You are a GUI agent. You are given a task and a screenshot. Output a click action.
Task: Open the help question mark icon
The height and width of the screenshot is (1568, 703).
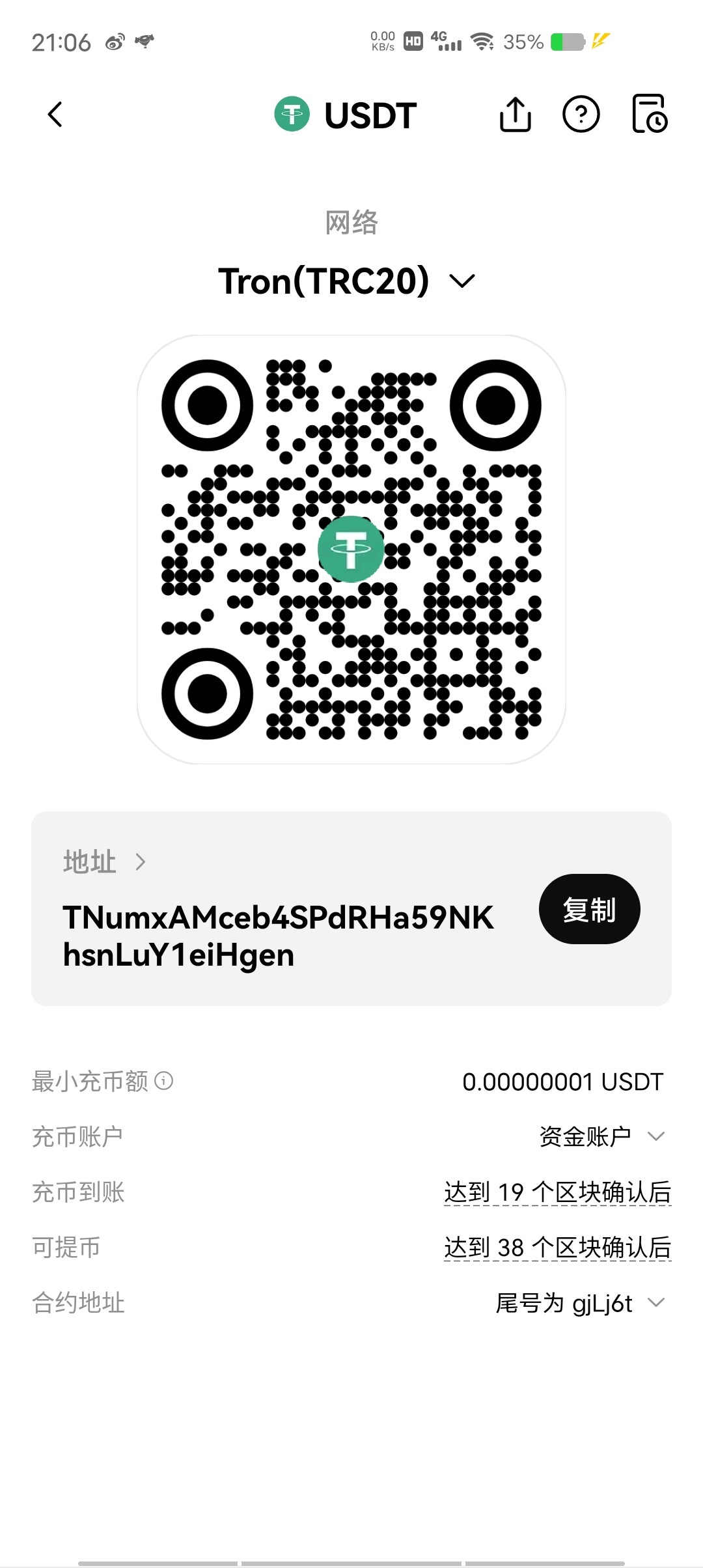coord(581,115)
